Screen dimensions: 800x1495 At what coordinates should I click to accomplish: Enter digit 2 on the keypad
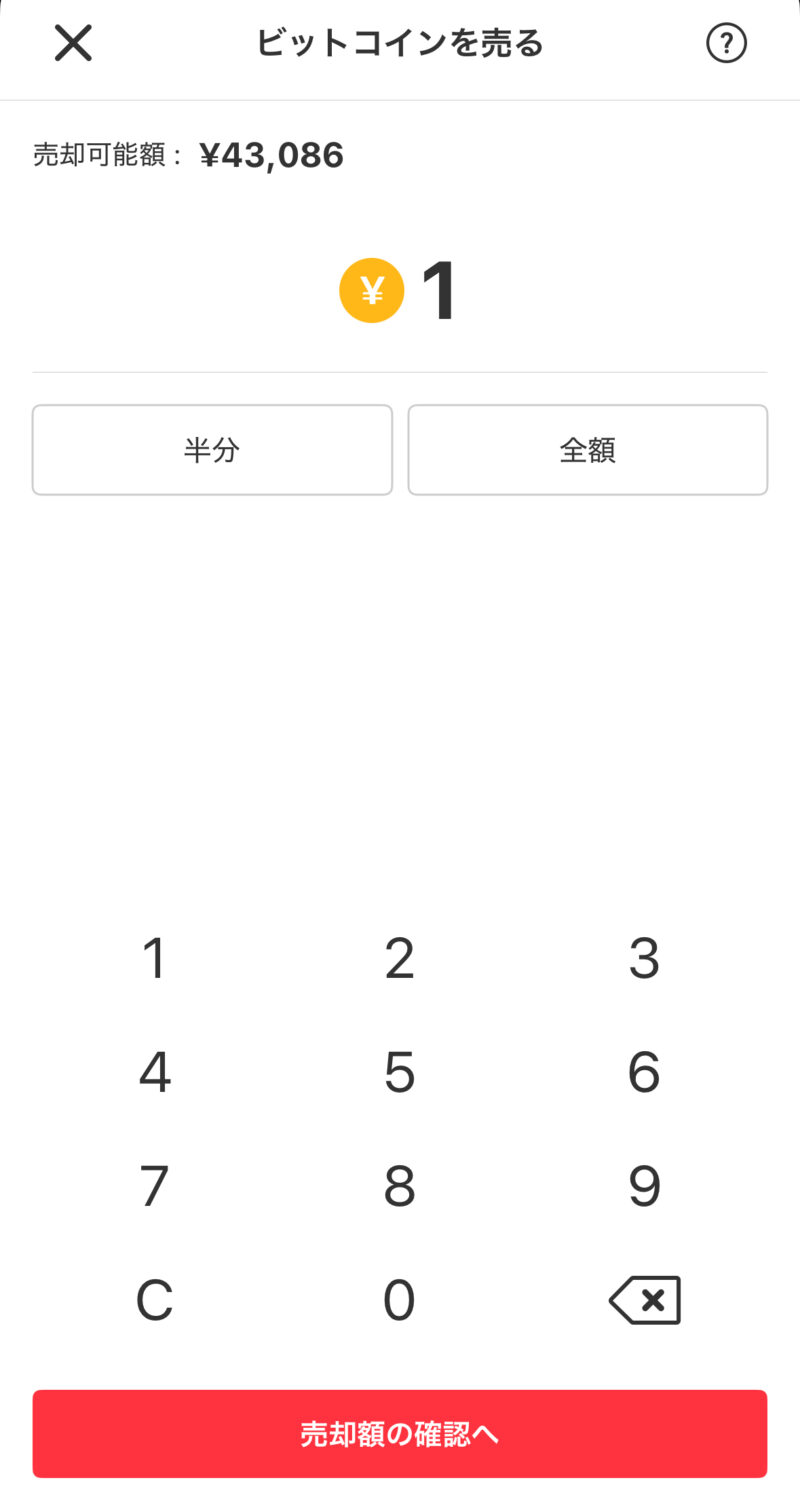pyautogui.click(x=400, y=958)
